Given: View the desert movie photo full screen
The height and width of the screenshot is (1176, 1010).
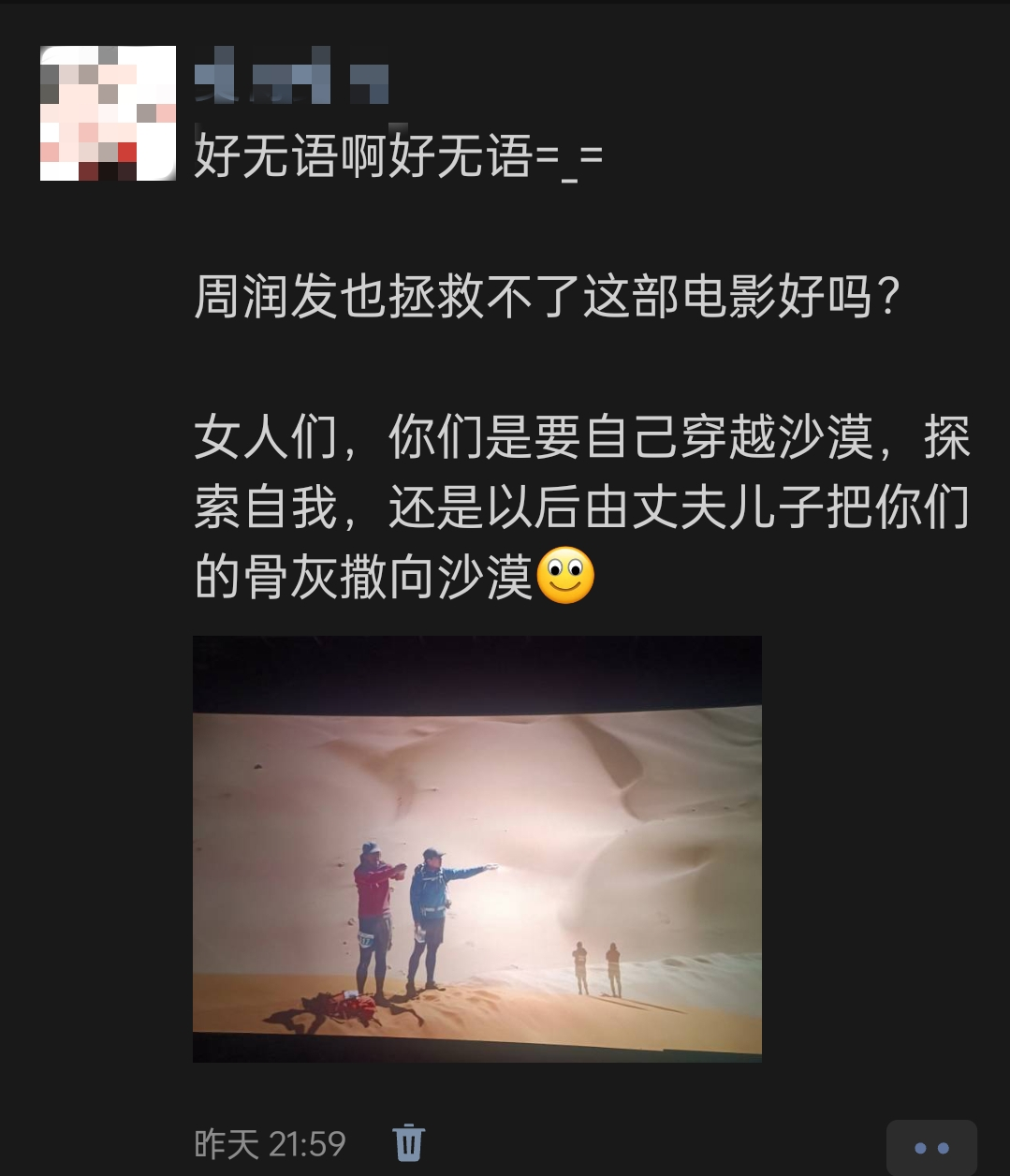Looking at the screenshot, I should 476,848.
